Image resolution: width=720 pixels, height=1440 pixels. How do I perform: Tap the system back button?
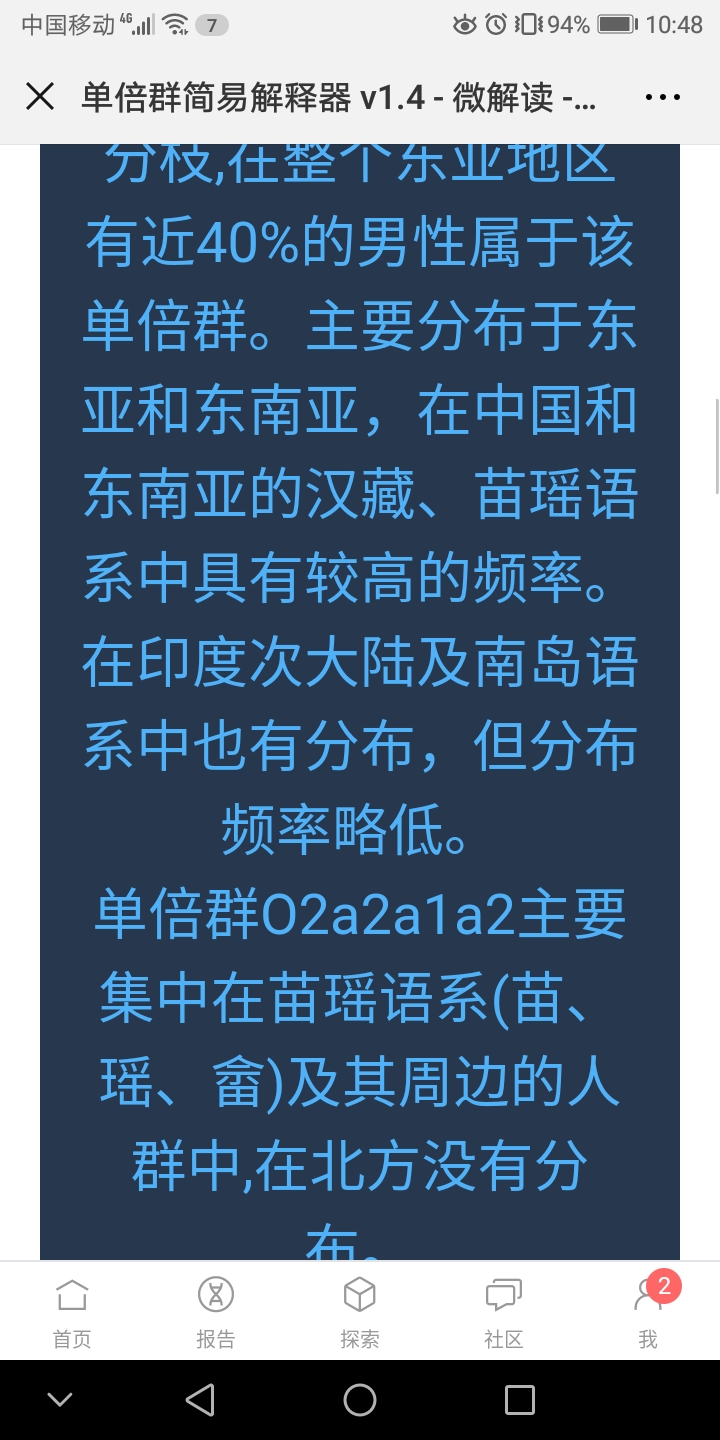point(200,1399)
